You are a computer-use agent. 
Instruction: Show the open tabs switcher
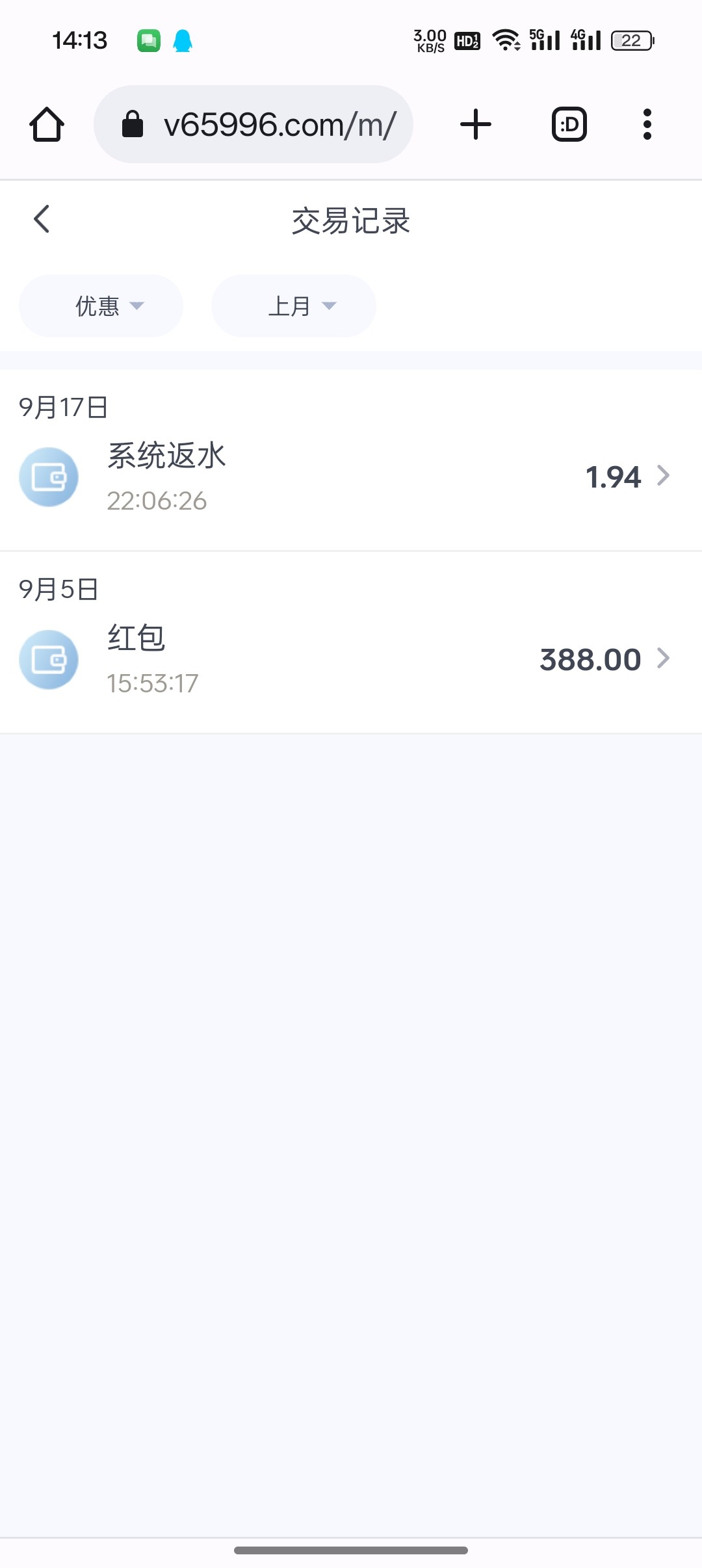pos(569,124)
